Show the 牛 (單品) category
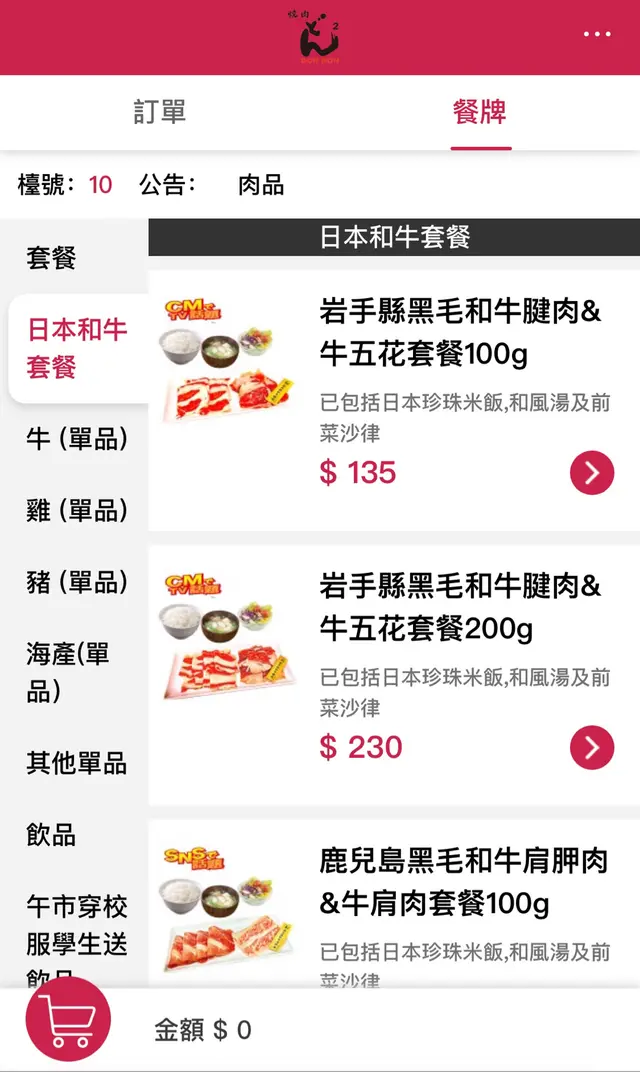Image resolution: width=640 pixels, height=1072 pixels. point(77,438)
